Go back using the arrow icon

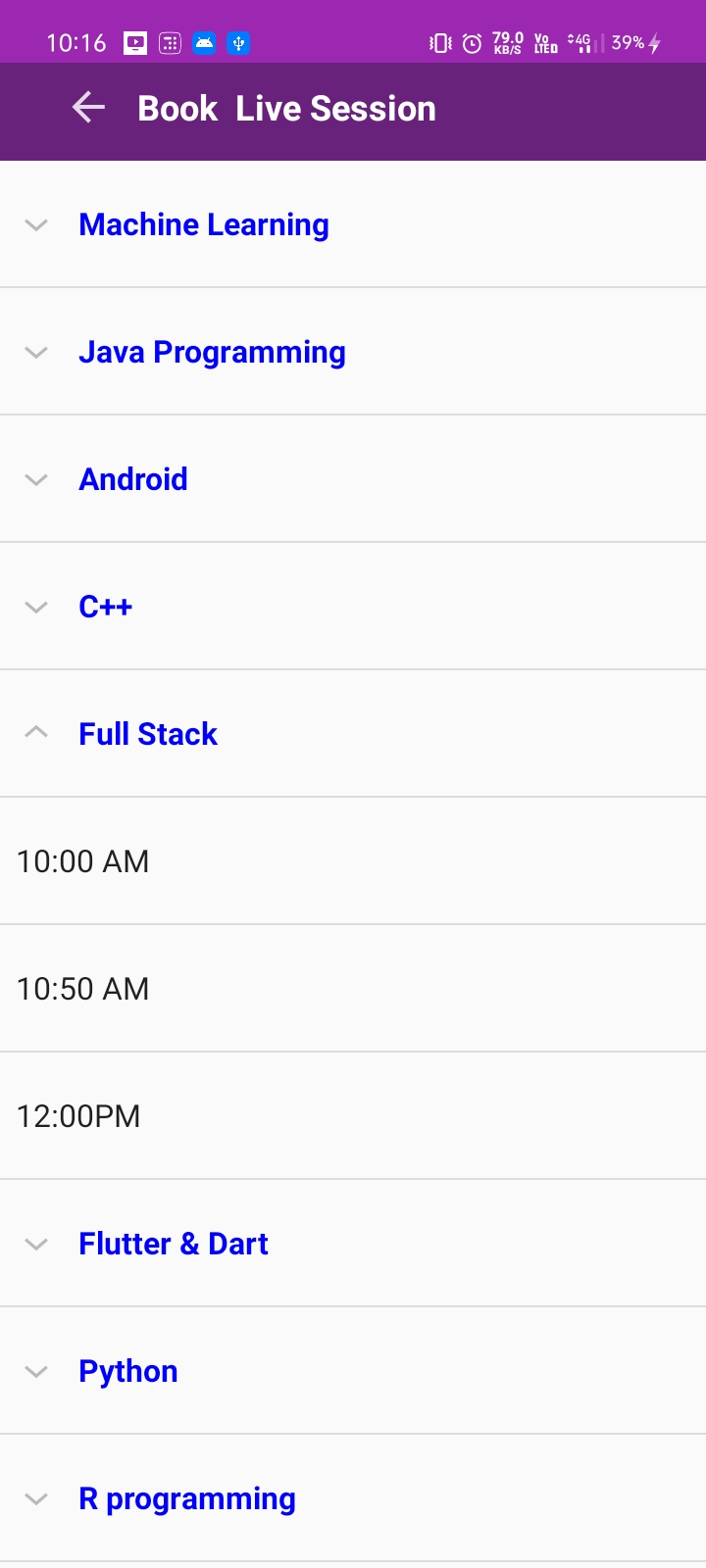(x=88, y=108)
